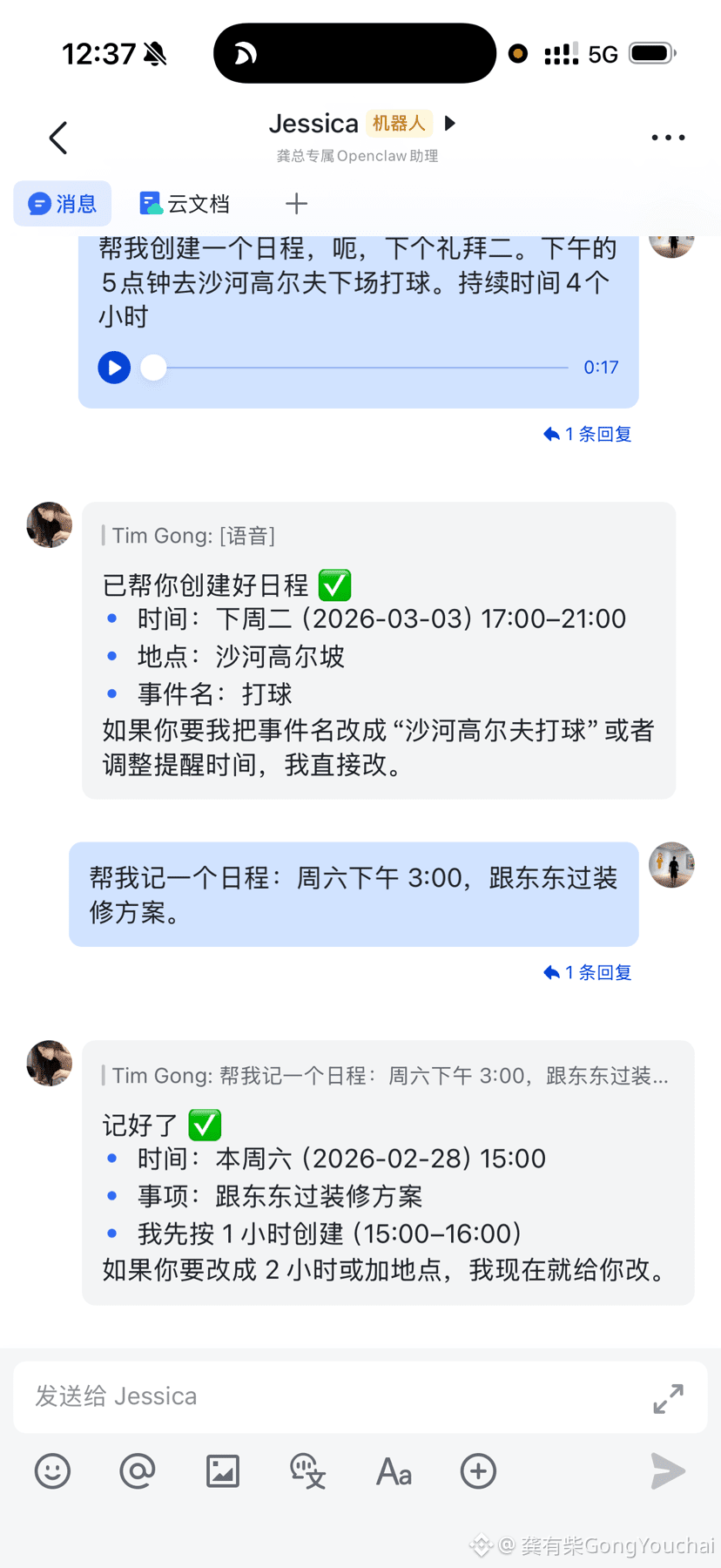The width and height of the screenshot is (721, 1568).
Task: Go back from the Jessica chat
Action: (58, 138)
